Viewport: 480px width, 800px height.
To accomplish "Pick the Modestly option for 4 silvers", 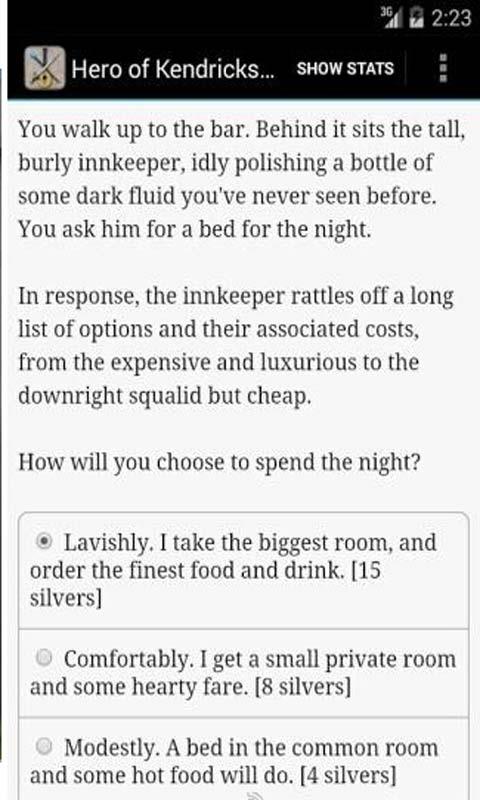I will point(243,760).
